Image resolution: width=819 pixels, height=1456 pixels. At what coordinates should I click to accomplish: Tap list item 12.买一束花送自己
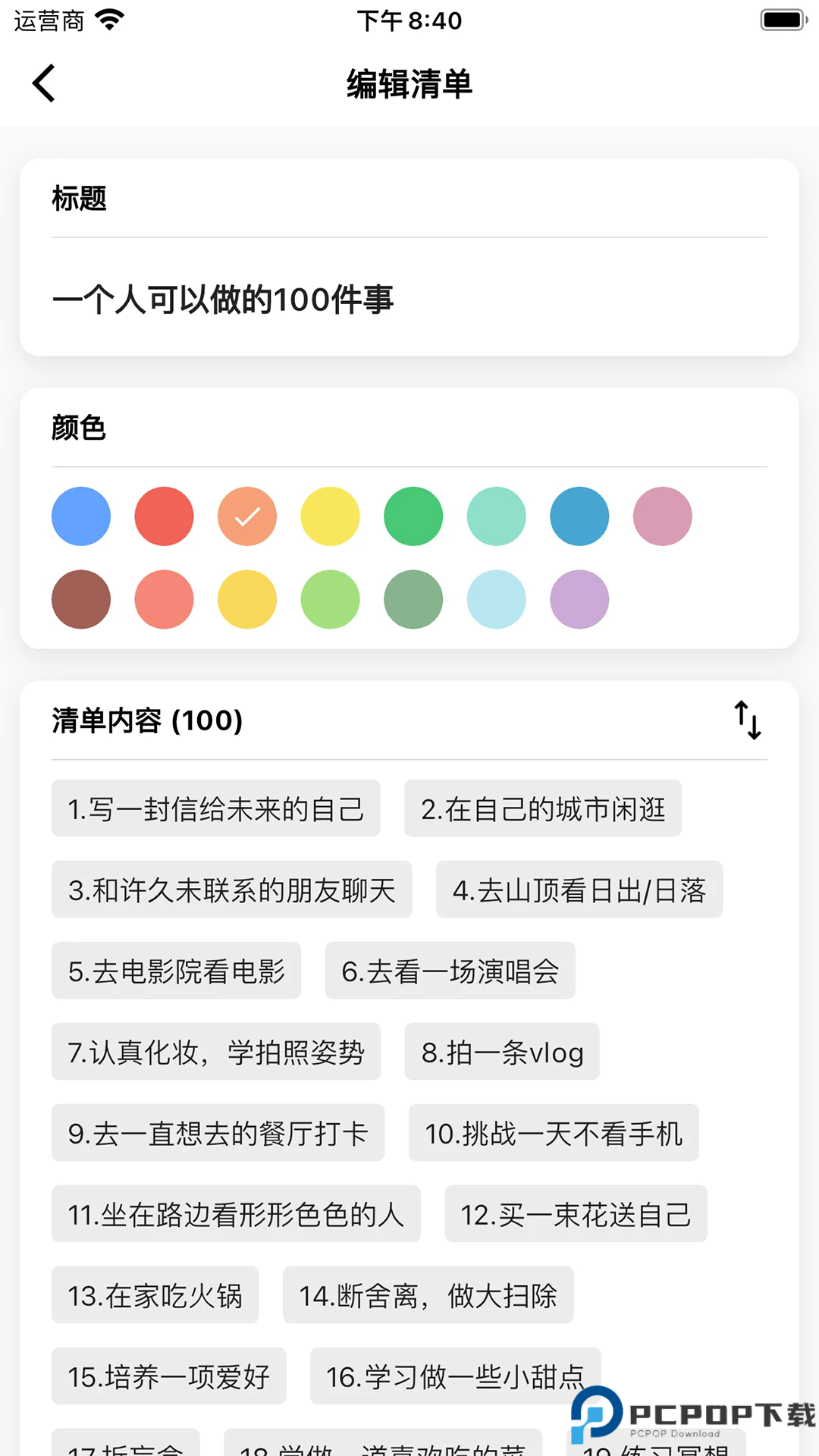tap(576, 1215)
